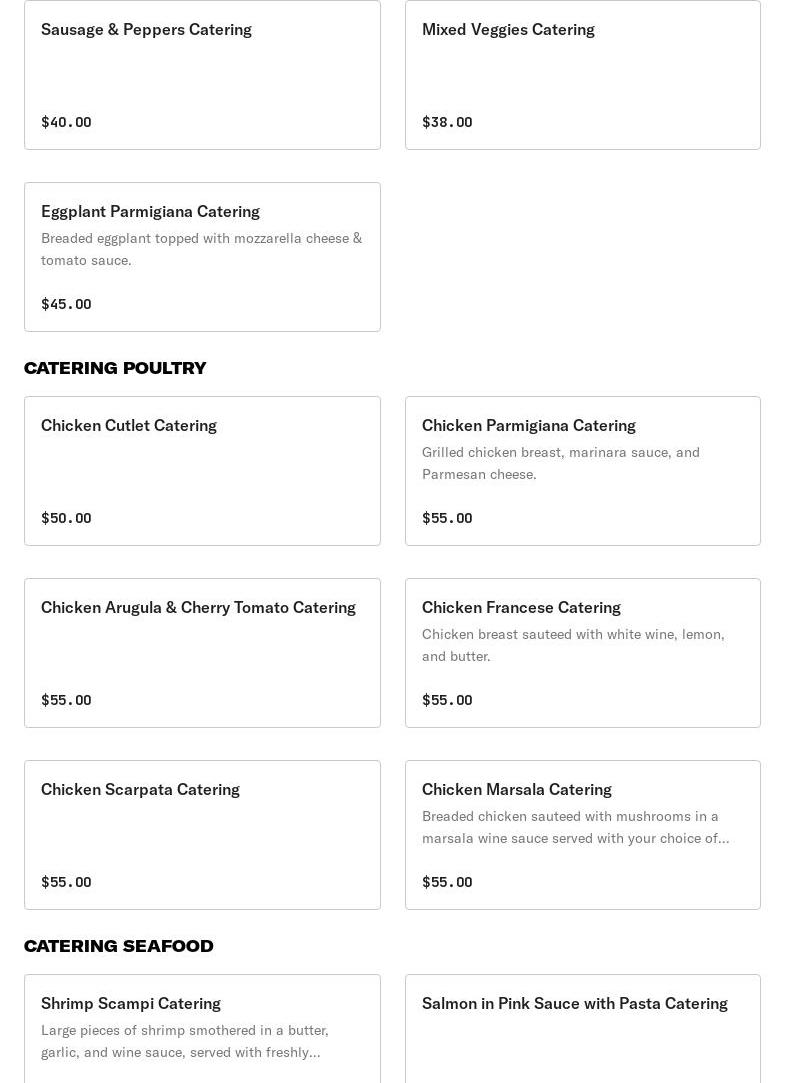Open Chicken Arugula & Cherry Tomato Catering

[x=202, y=653]
